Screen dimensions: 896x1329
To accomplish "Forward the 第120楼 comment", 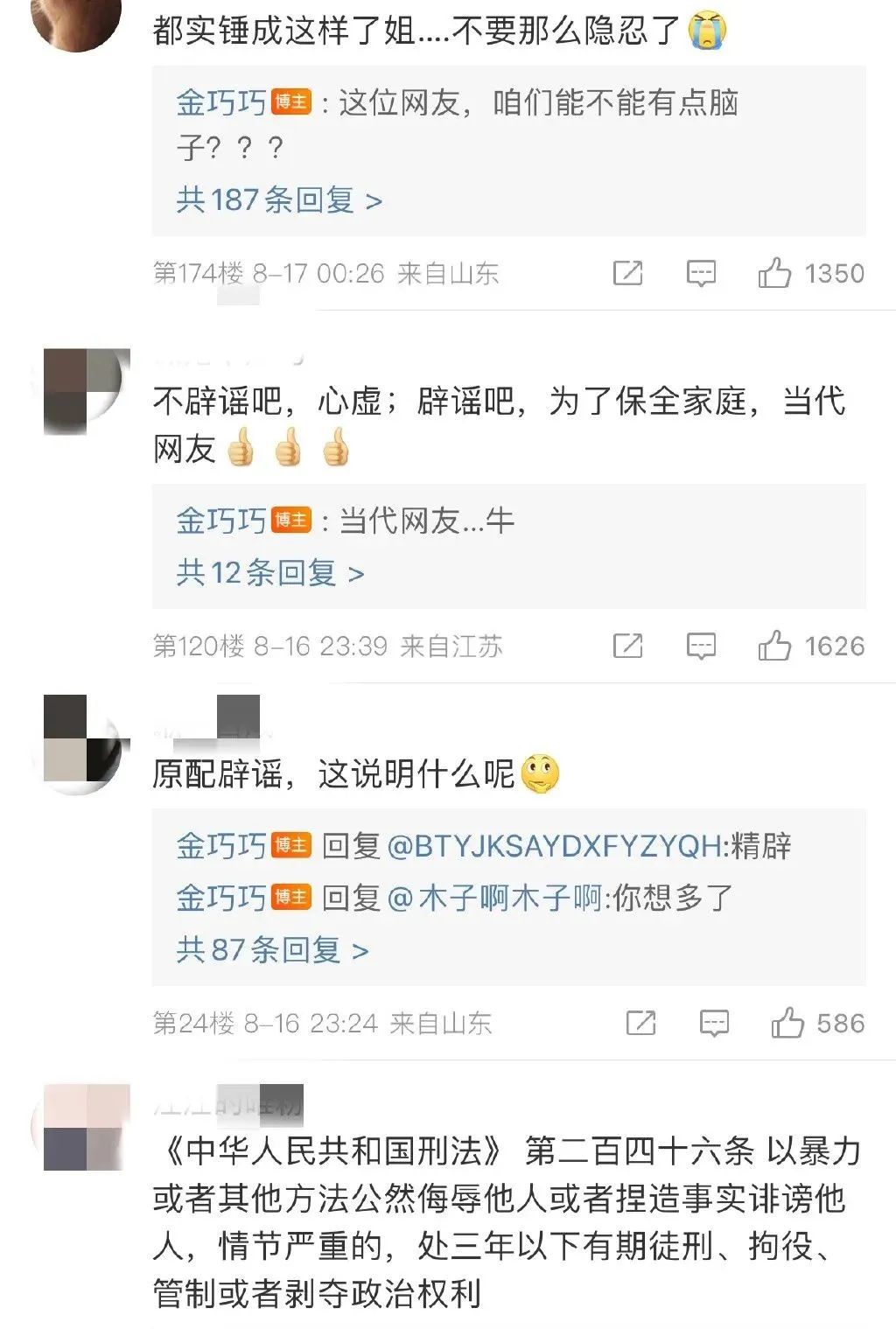I will coord(627,647).
